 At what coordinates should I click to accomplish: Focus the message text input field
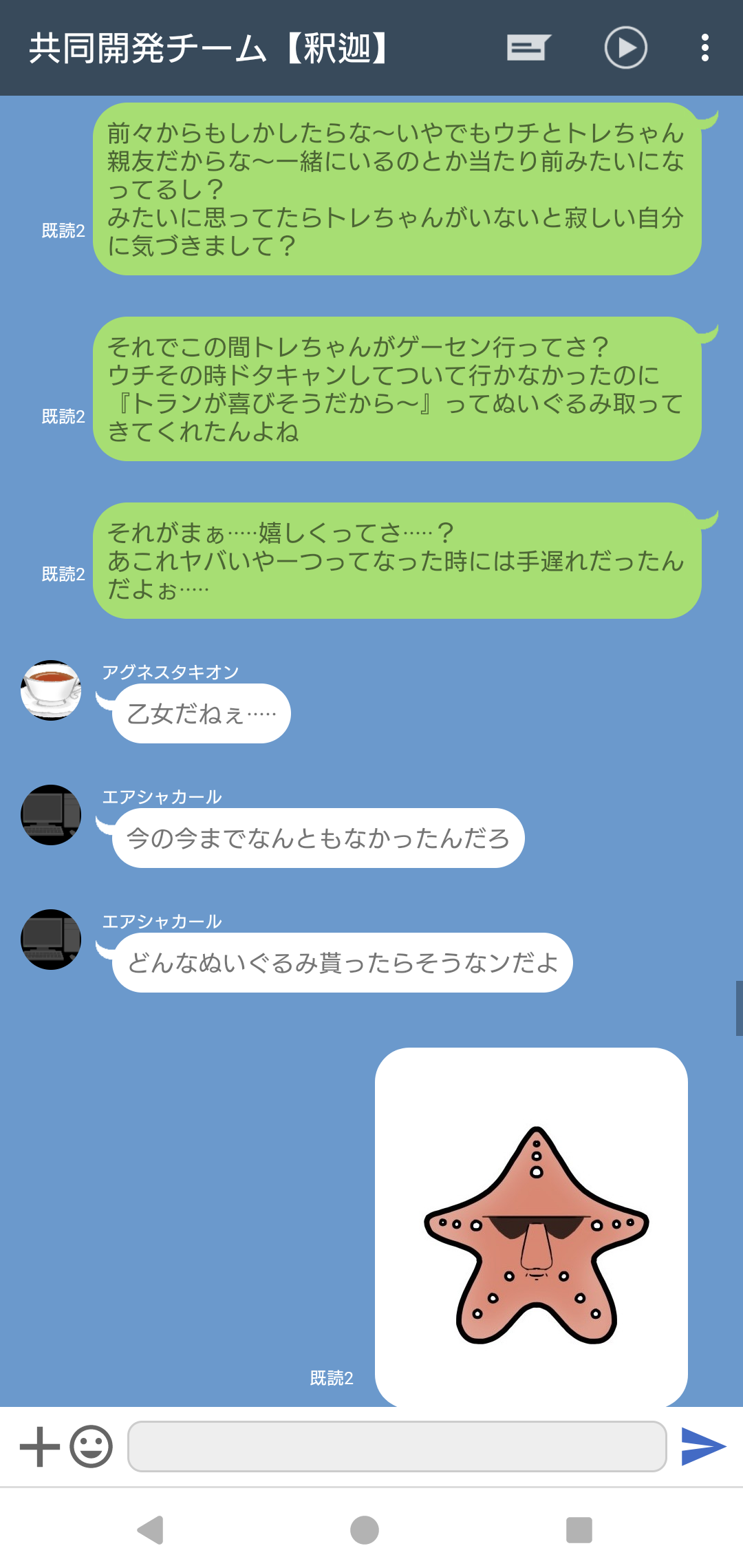pos(397,1446)
